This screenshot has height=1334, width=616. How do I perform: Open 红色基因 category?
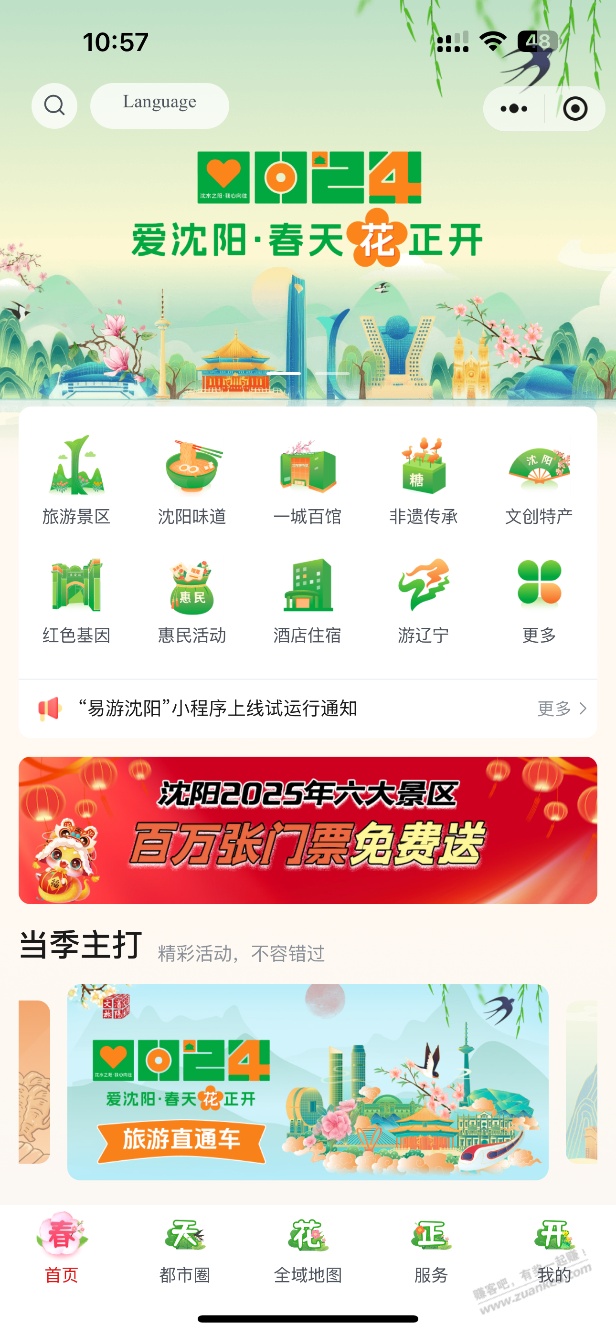[76, 600]
